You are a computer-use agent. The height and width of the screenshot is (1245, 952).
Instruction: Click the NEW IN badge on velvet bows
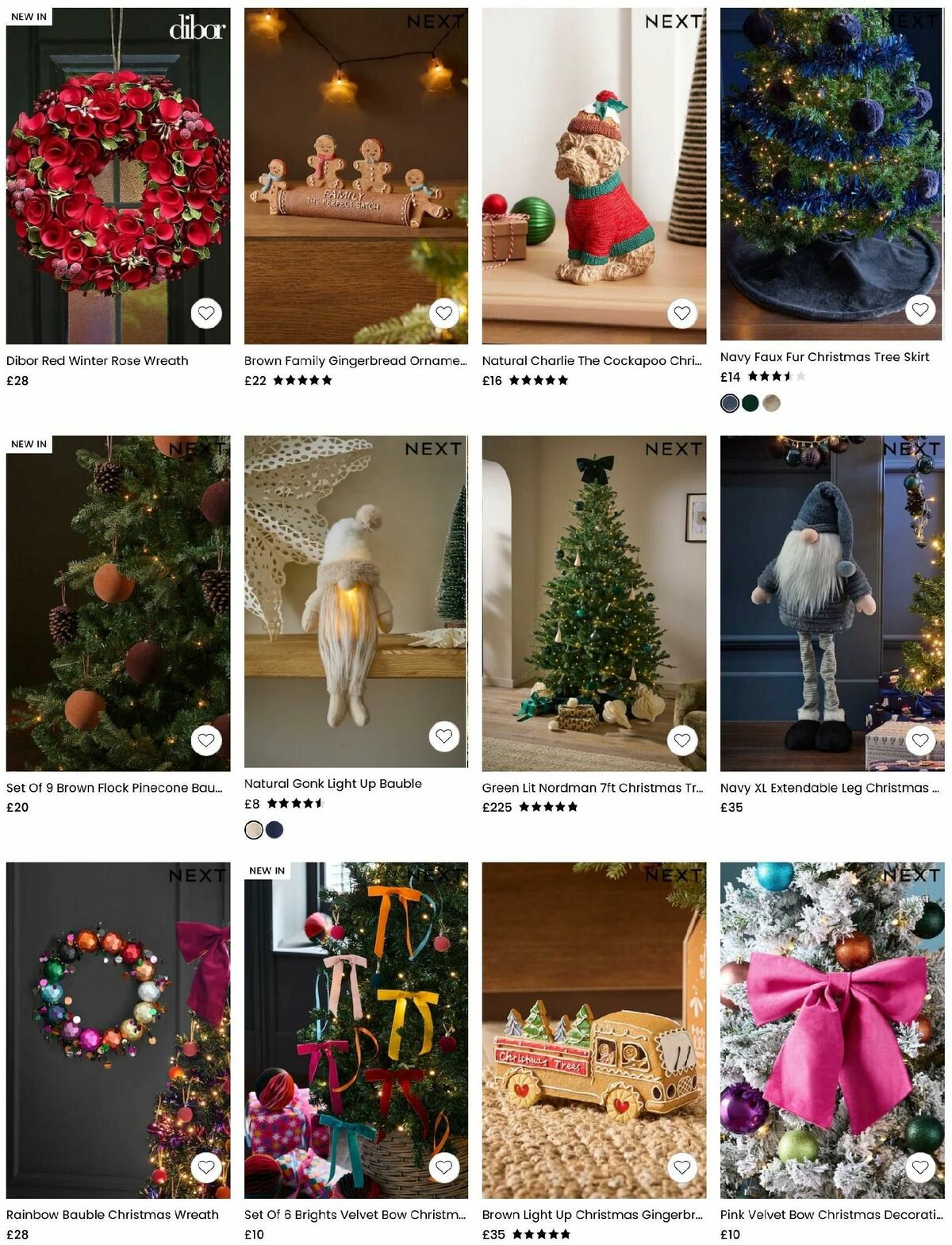(266, 869)
